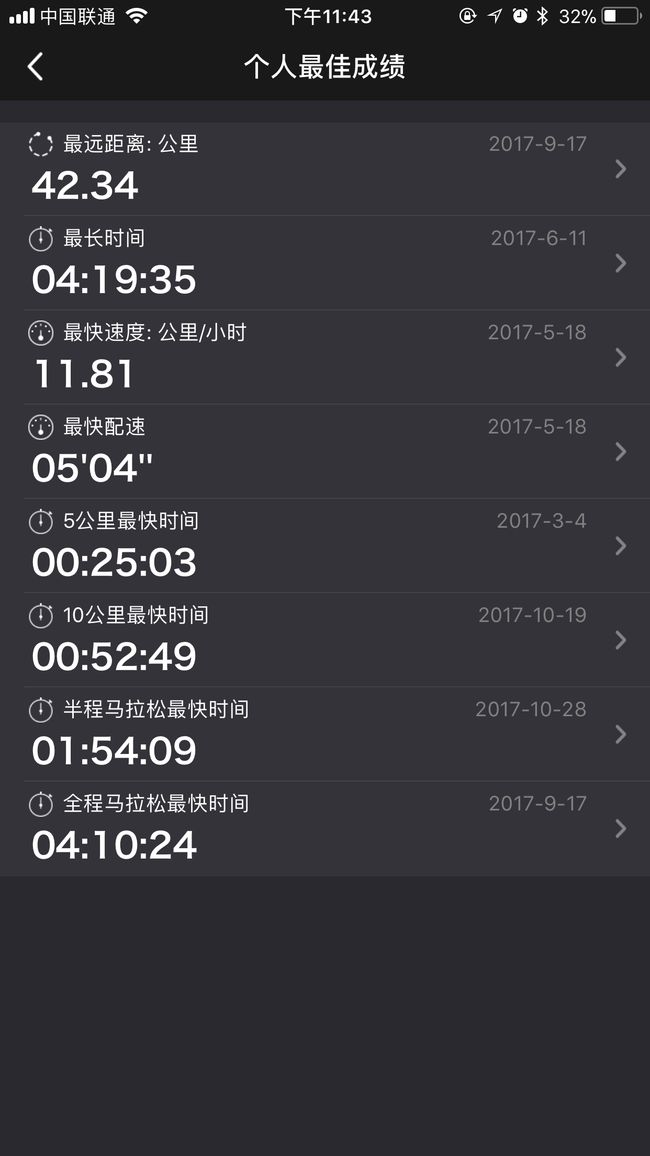Select the 最快配速 05'04" row
650x1156 pixels.
(x=325, y=452)
